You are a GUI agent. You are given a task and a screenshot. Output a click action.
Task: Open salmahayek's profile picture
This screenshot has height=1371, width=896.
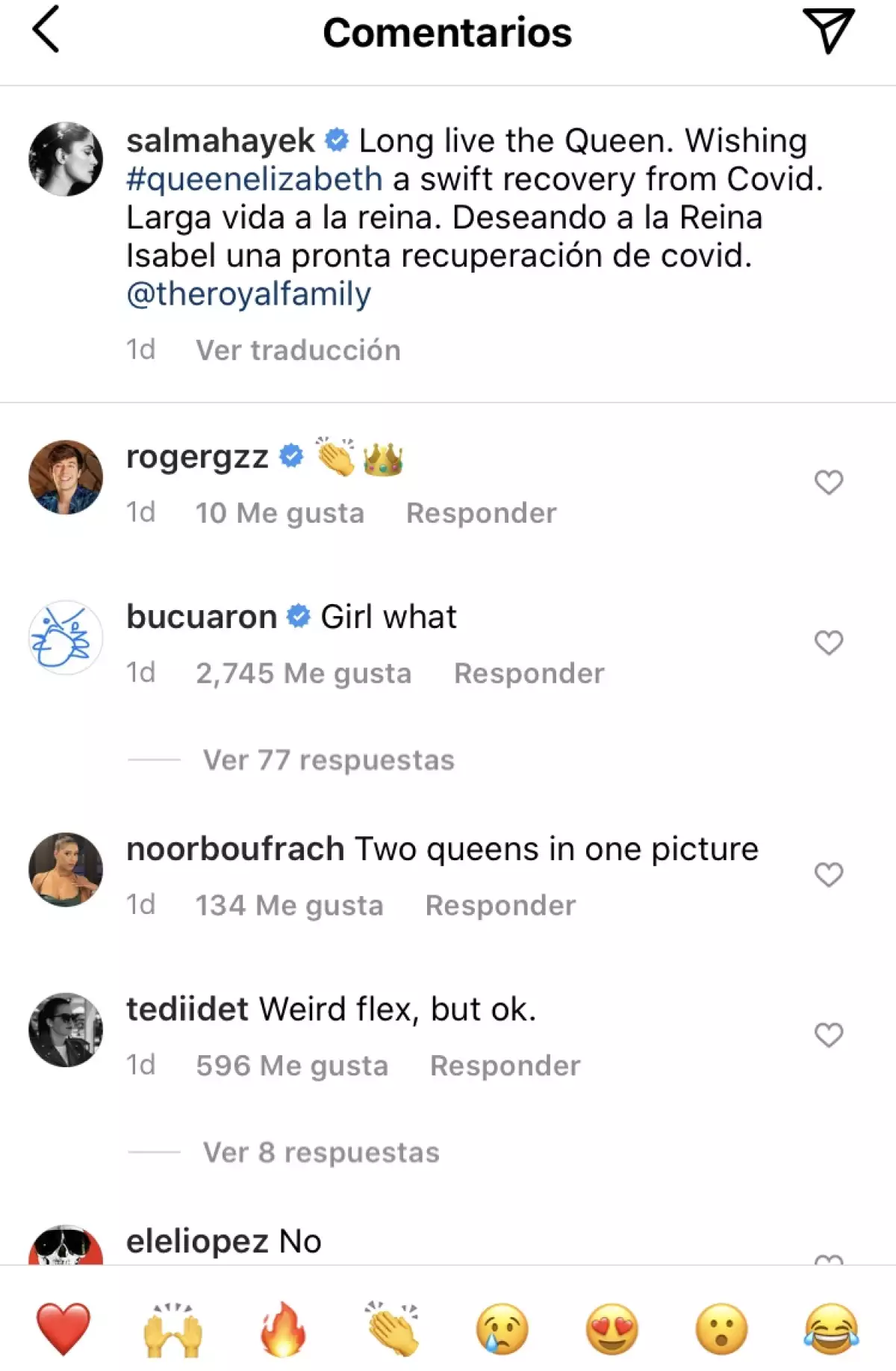point(66,159)
